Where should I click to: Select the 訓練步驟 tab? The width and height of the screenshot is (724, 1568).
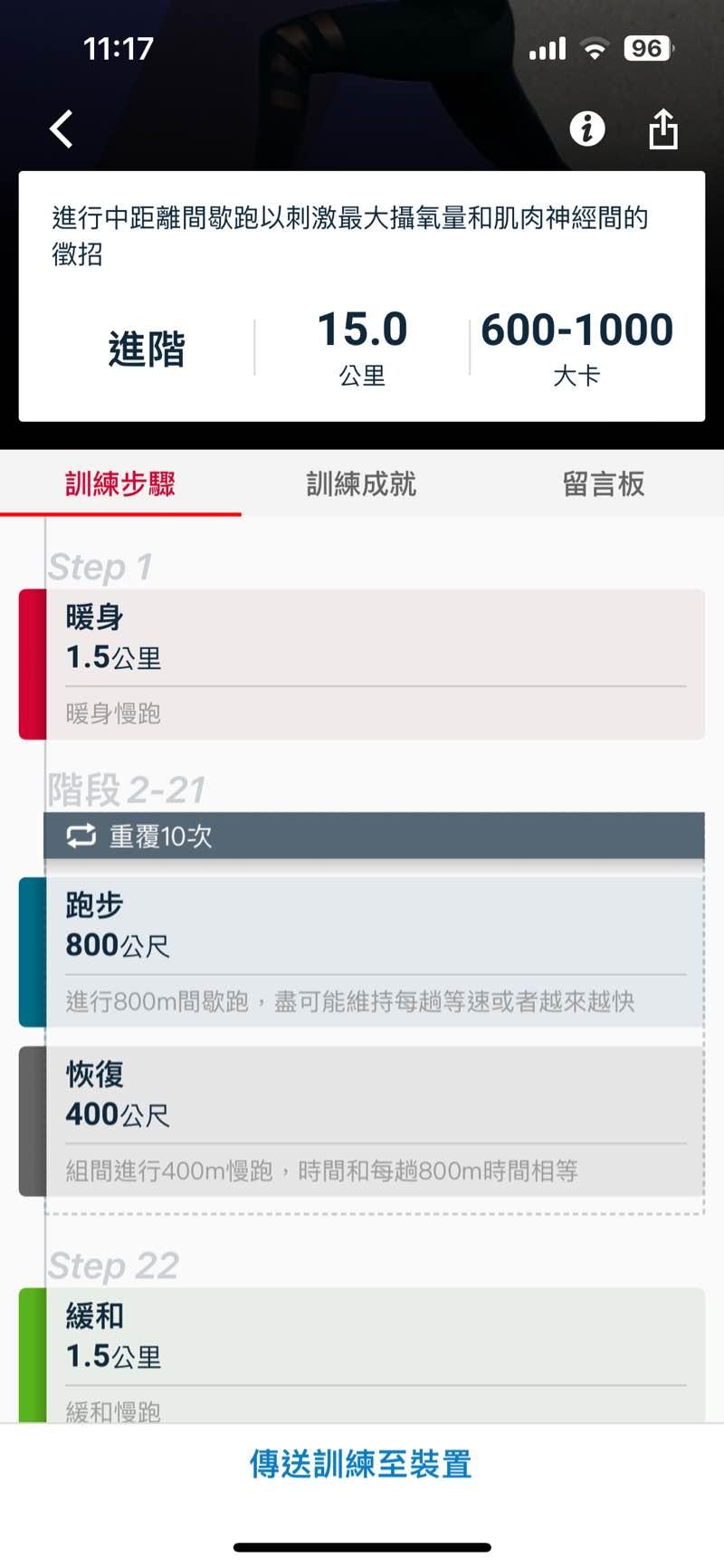[120, 484]
